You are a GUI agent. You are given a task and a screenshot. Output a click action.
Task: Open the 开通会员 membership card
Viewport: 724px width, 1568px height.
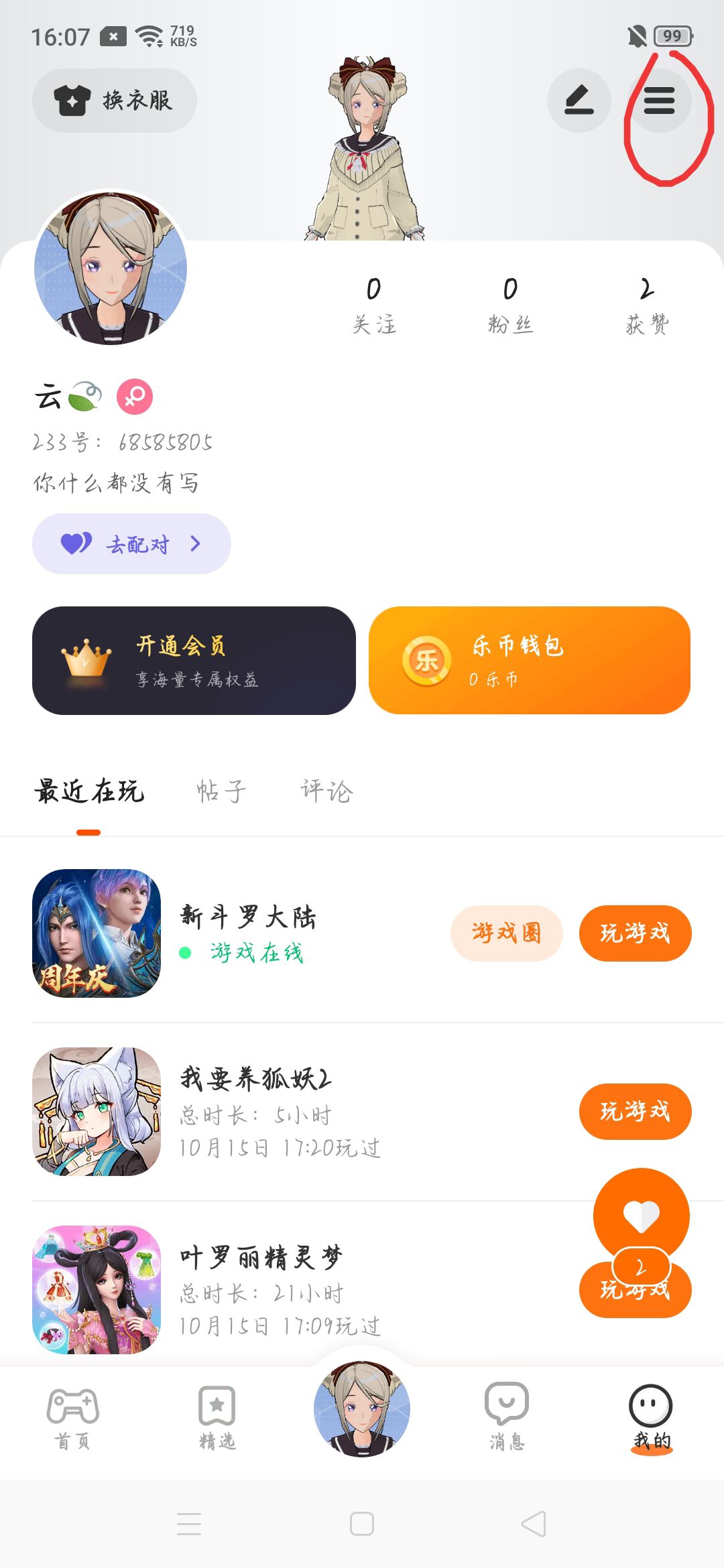(194, 661)
